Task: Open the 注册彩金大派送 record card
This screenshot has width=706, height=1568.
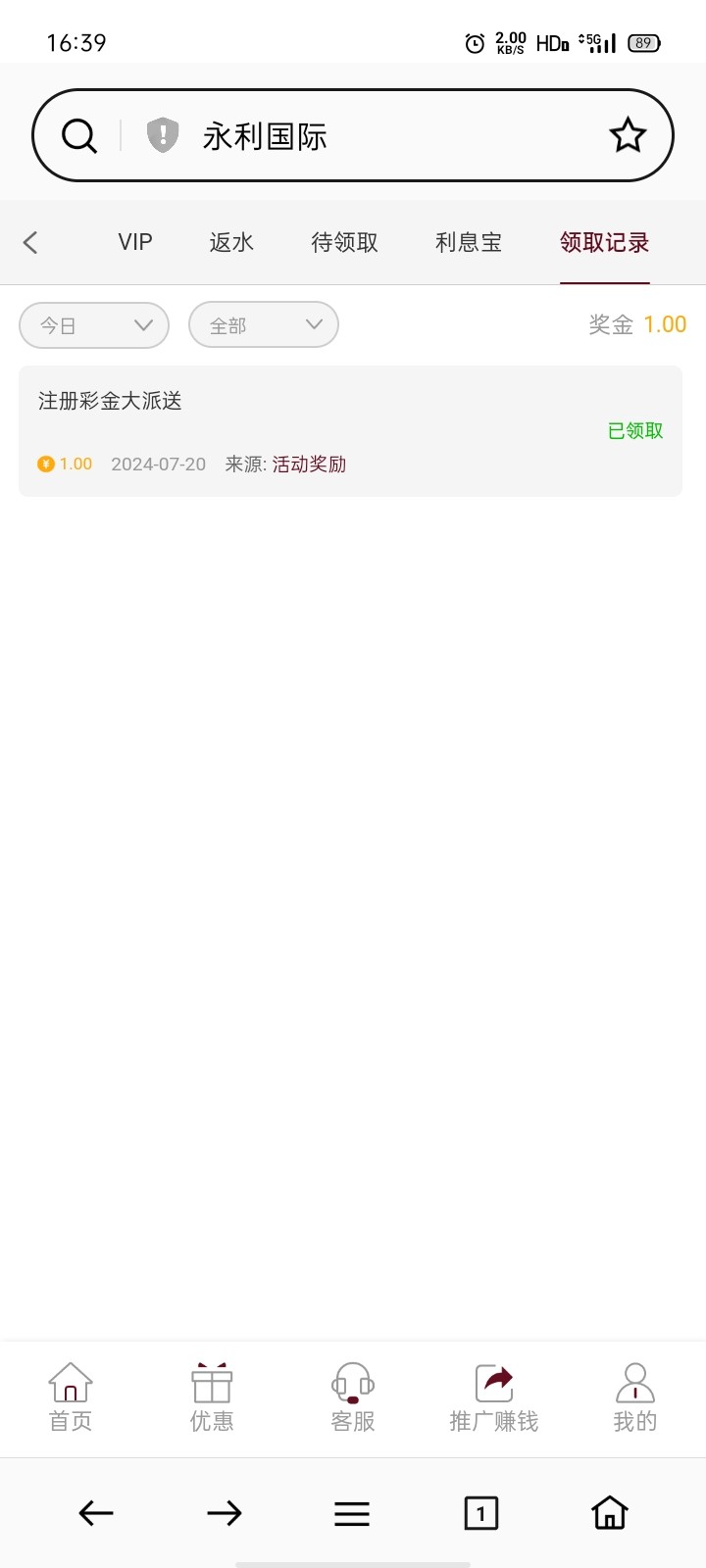Action: click(350, 431)
